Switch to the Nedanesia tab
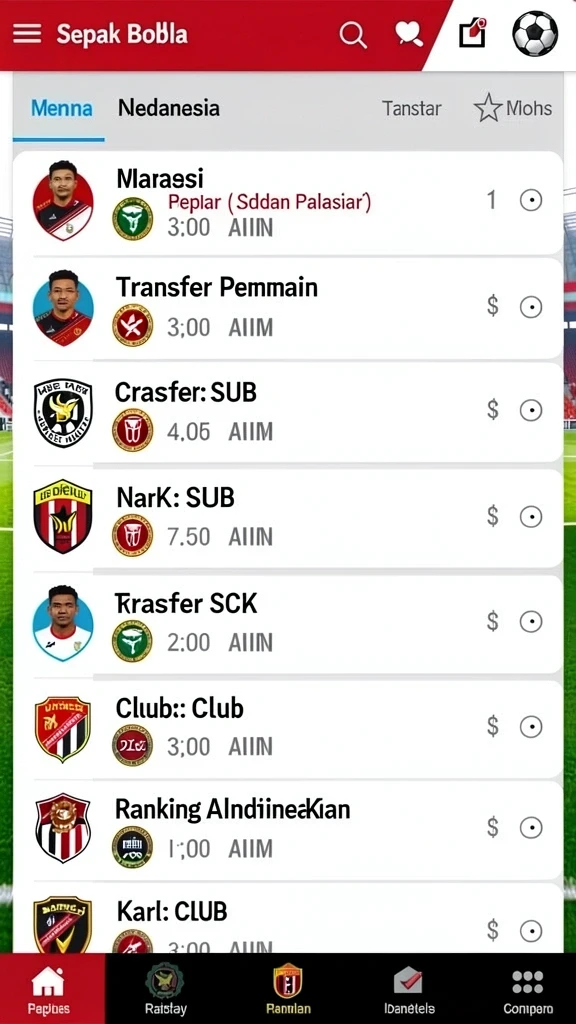This screenshot has height=1024, width=576. [x=168, y=108]
